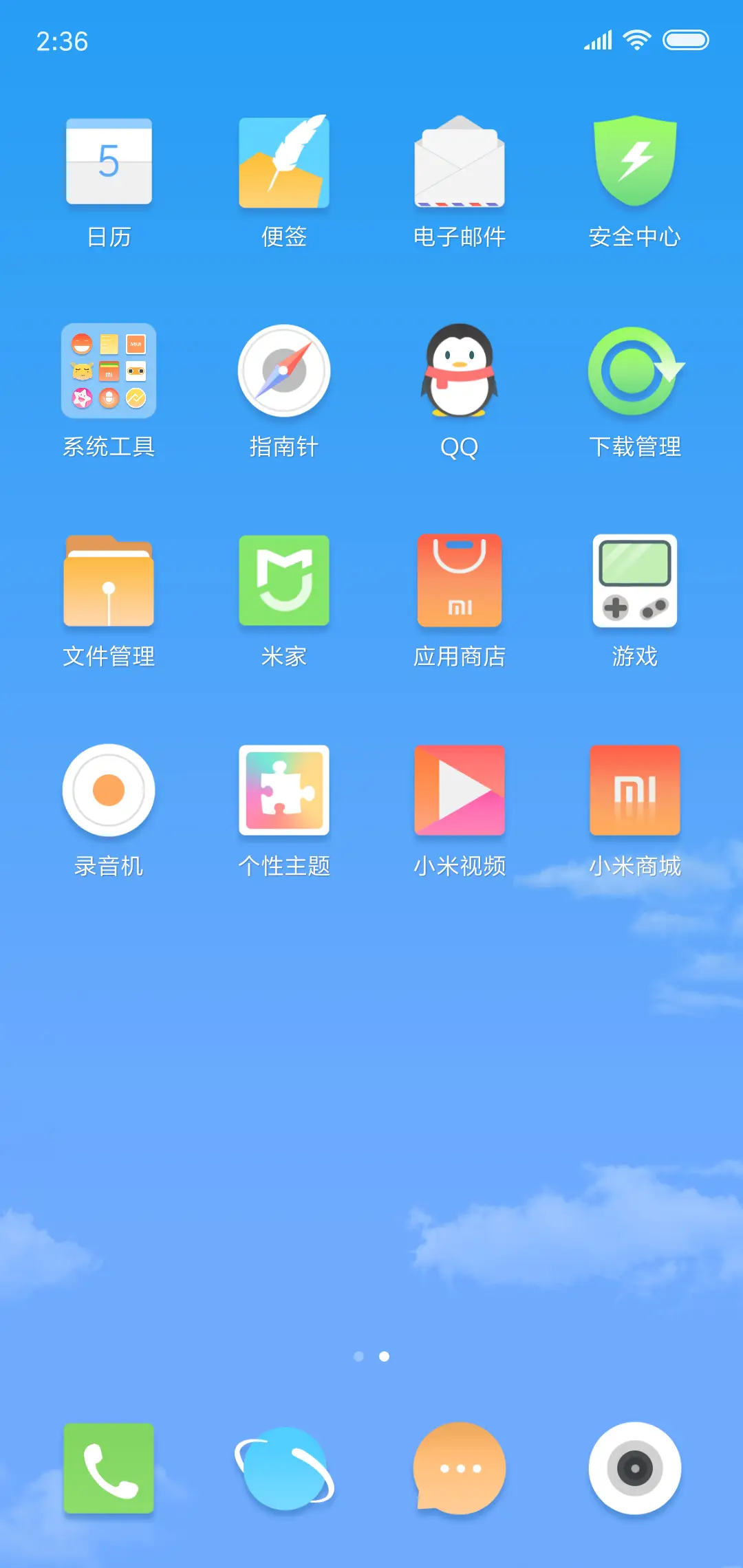The height and width of the screenshot is (1568, 743).
Task: Open the 文件管理 file manager
Action: (x=109, y=581)
